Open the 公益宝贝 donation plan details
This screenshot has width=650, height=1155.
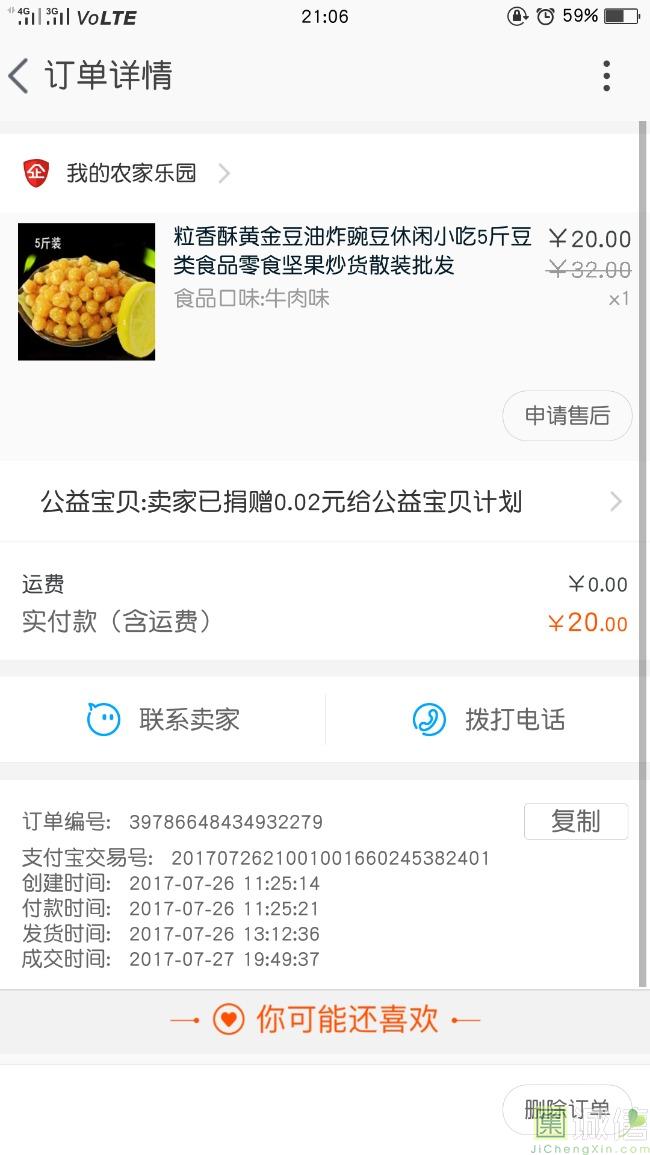coord(325,502)
